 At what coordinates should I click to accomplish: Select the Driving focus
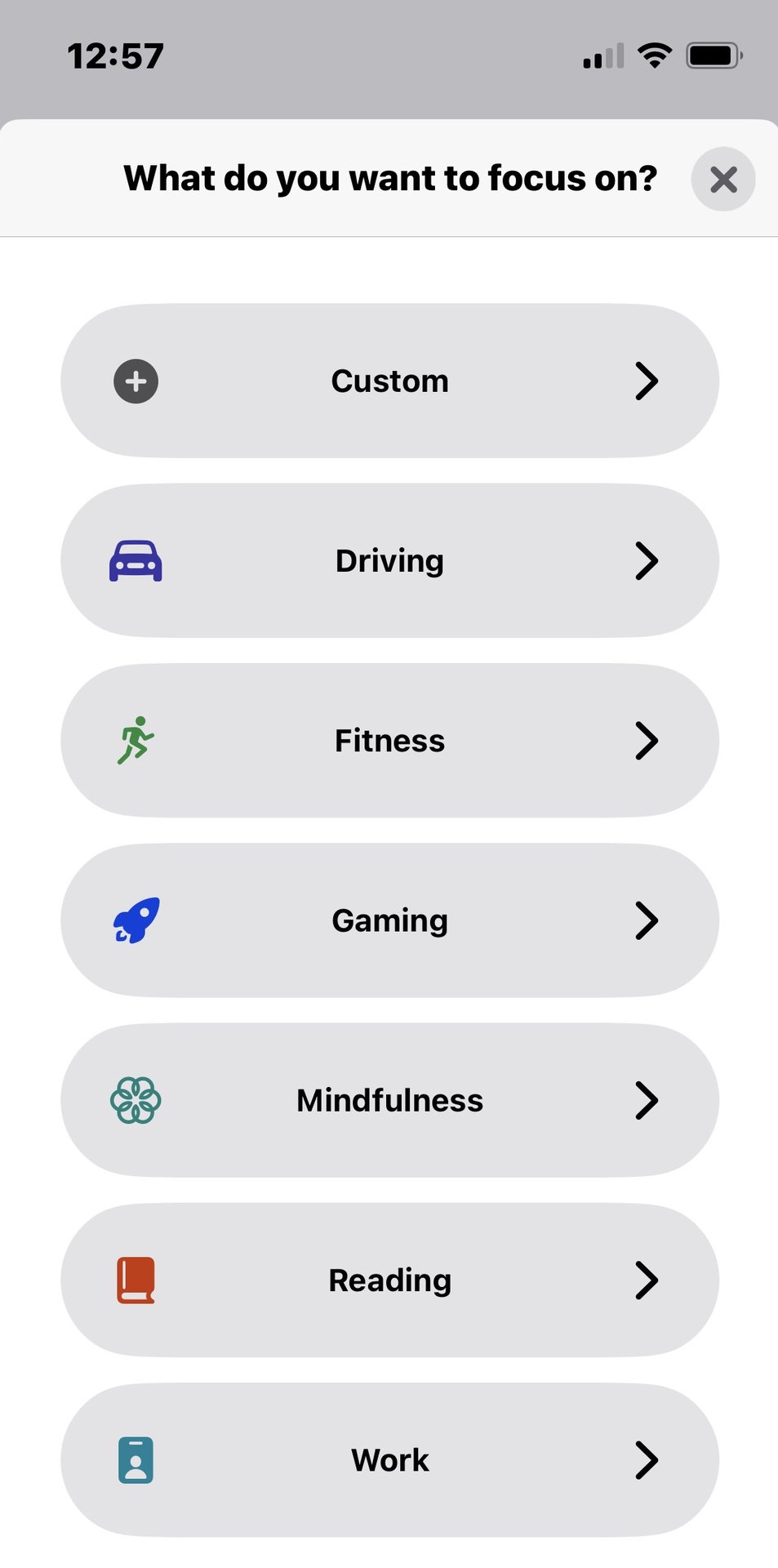point(389,561)
